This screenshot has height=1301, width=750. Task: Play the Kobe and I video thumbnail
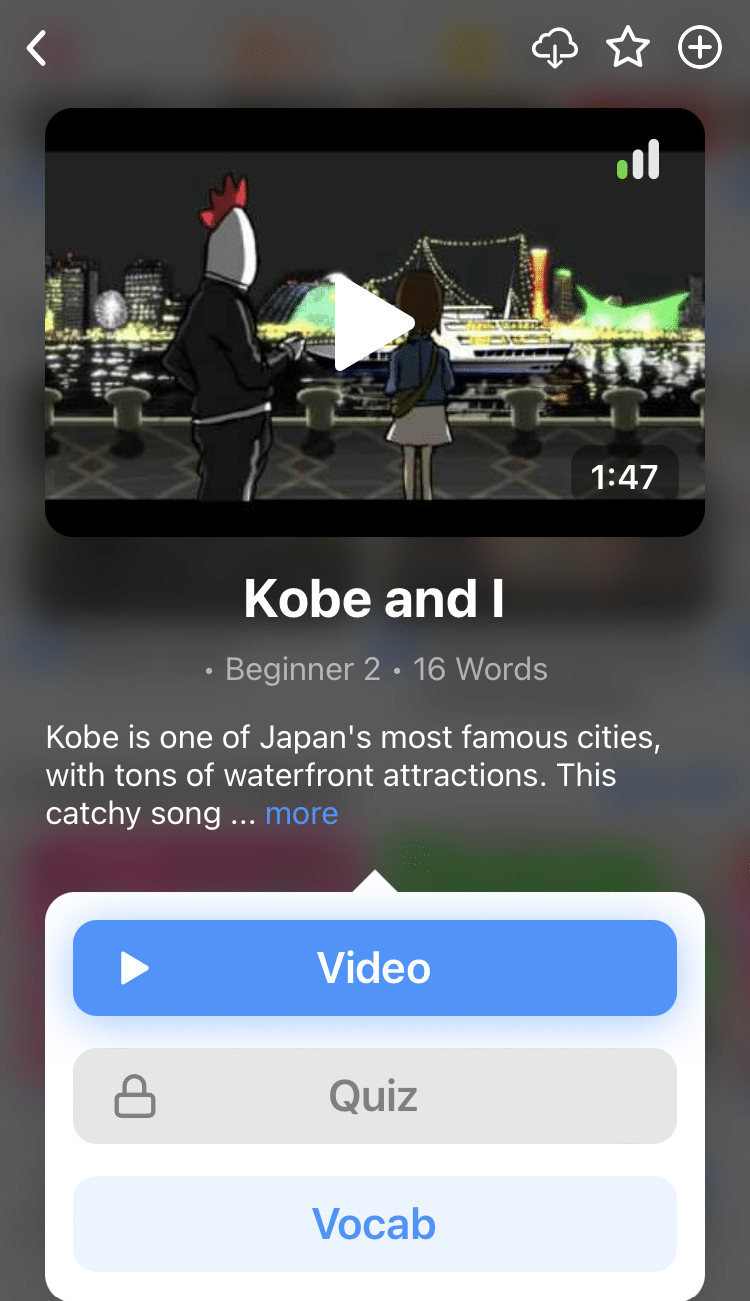tap(374, 322)
